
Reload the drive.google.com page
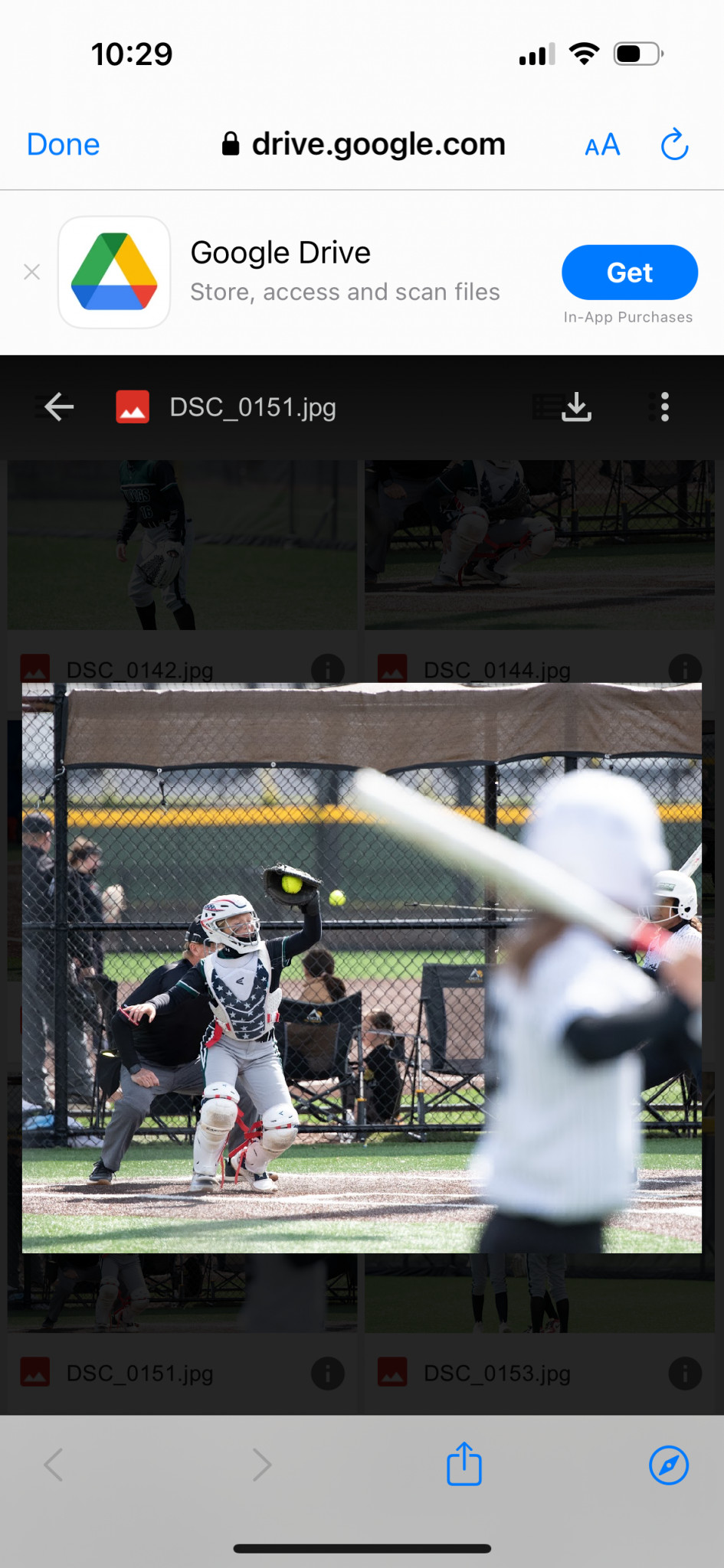(675, 144)
